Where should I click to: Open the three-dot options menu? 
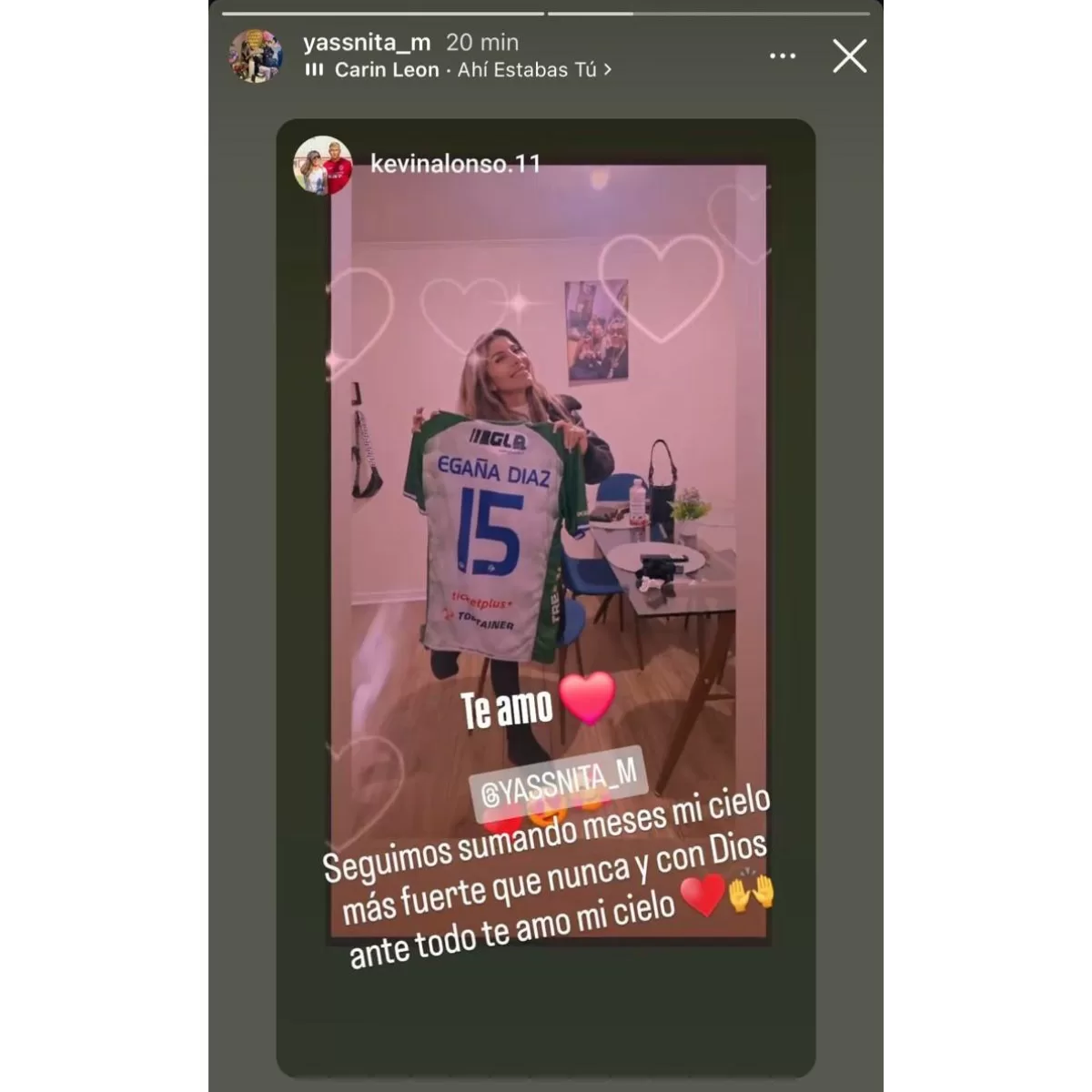point(783,56)
